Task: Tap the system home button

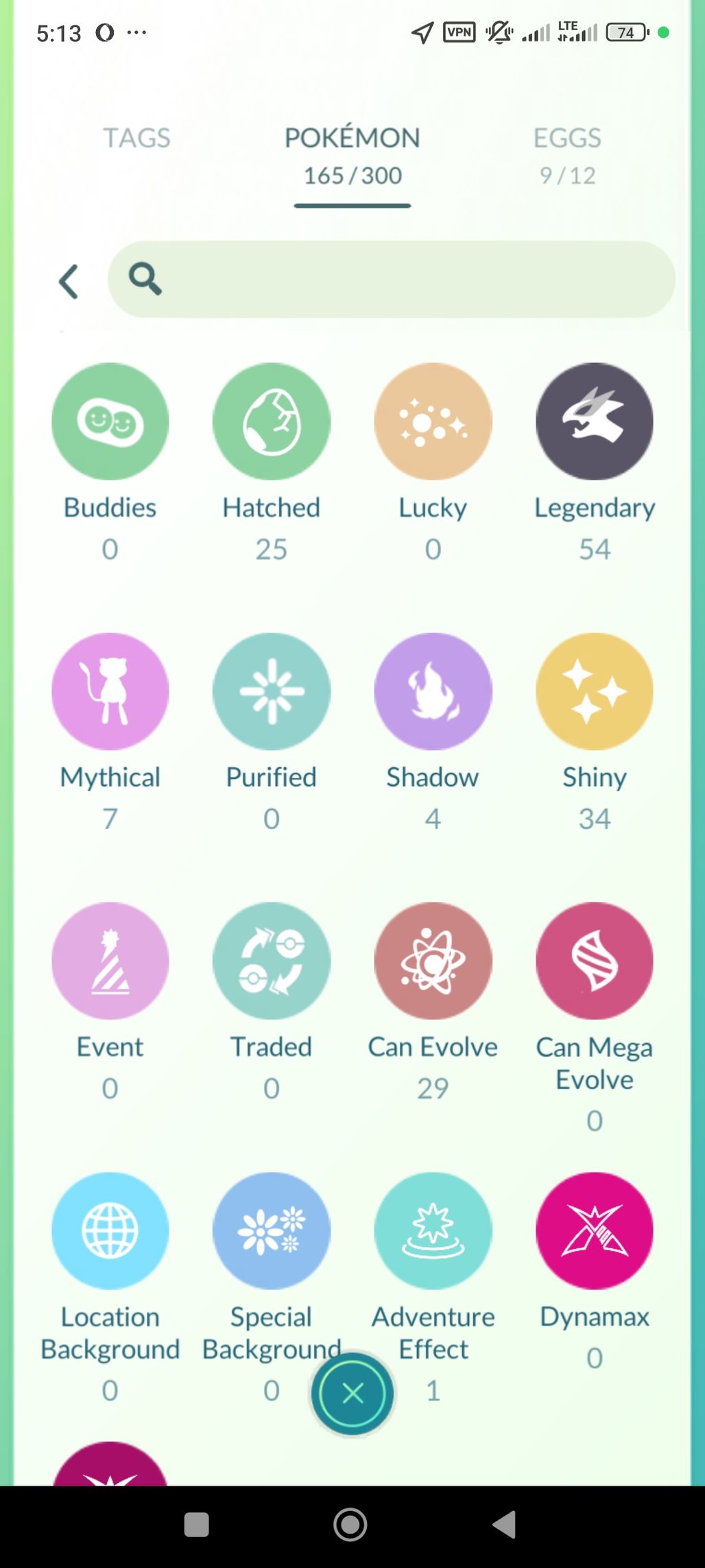Action: (350, 1525)
